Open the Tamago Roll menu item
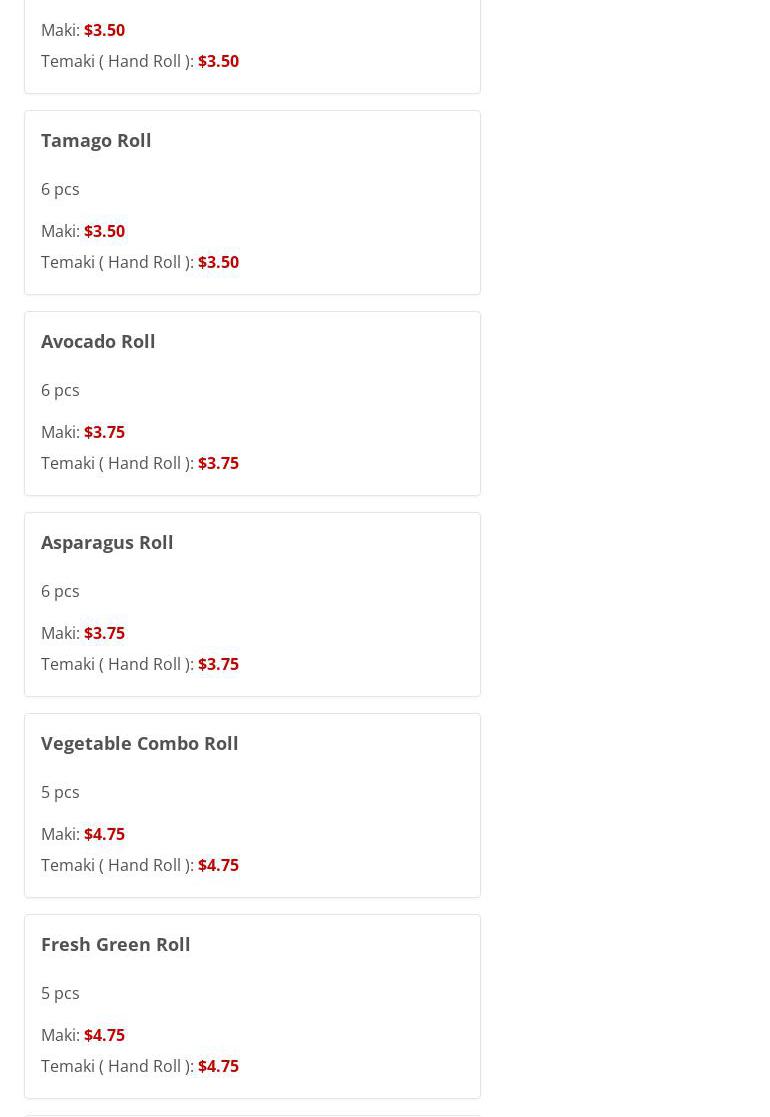Image resolution: width=770 pixels, height=1117 pixels. coord(96,141)
